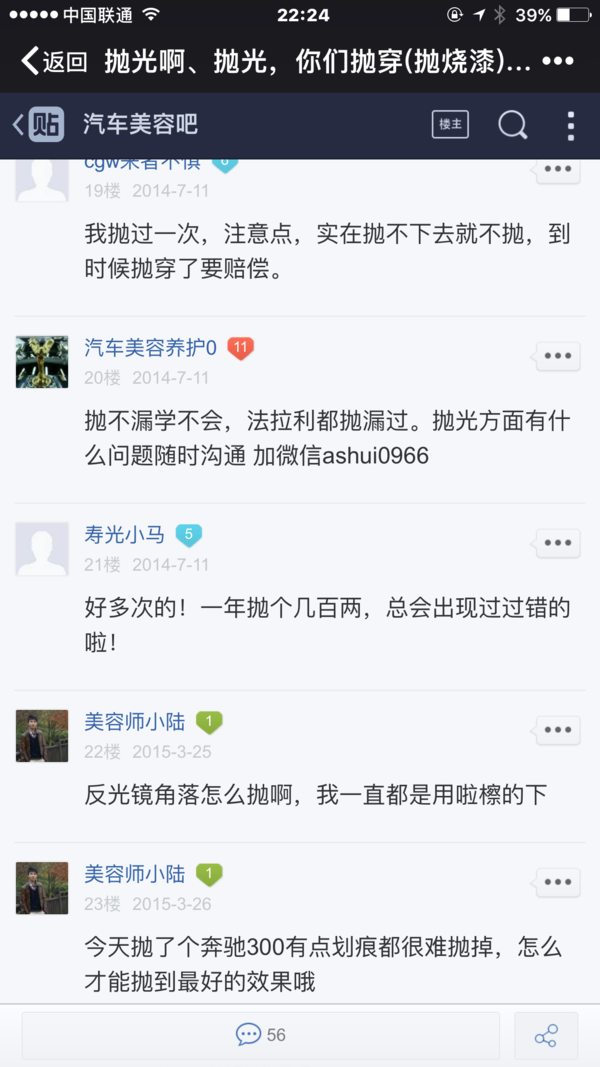Open the top-right ••• page menu
Viewport: 600px width, 1067px height.
(558, 62)
